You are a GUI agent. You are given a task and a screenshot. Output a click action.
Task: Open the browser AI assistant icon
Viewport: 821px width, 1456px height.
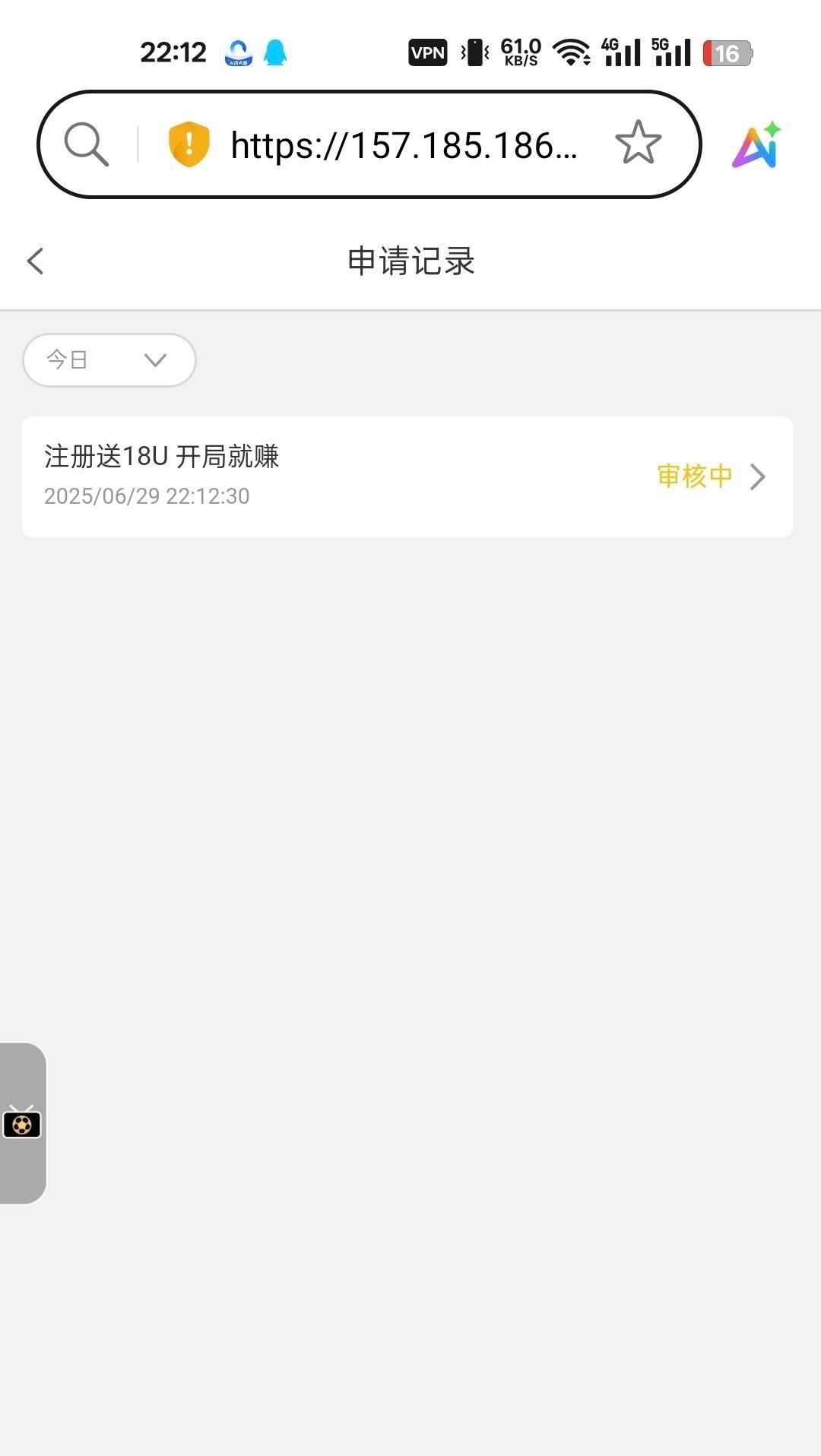pyautogui.click(x=756, y=144)
